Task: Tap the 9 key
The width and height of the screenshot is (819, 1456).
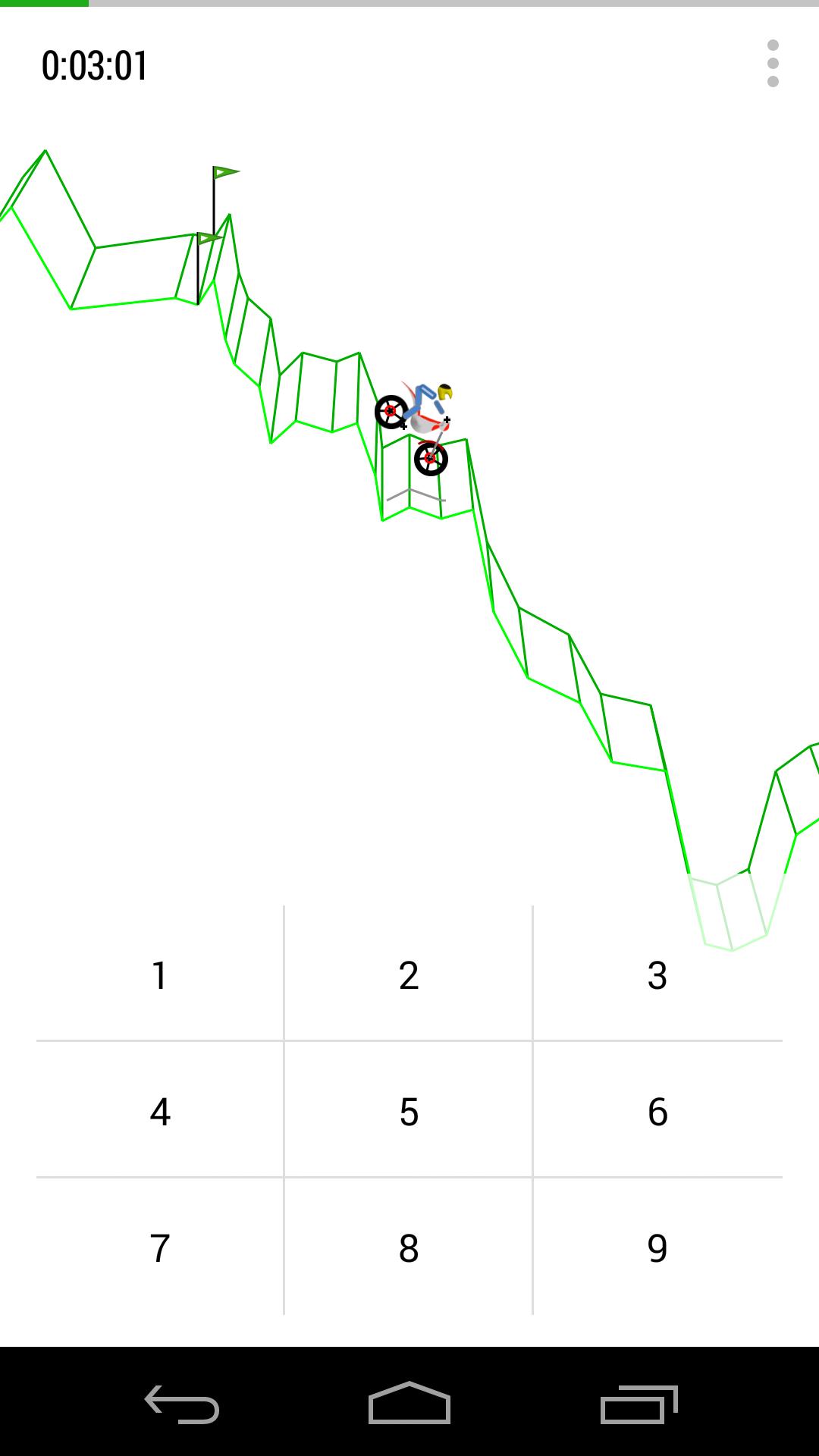Action: tap(657, 1248)
